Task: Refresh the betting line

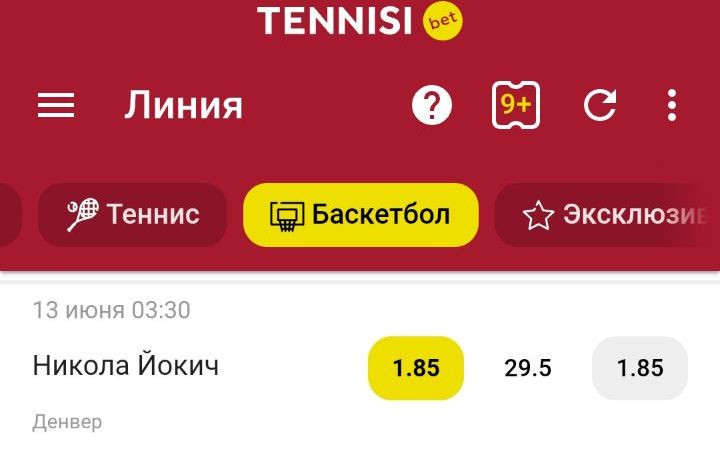Action: pos(600,105)
